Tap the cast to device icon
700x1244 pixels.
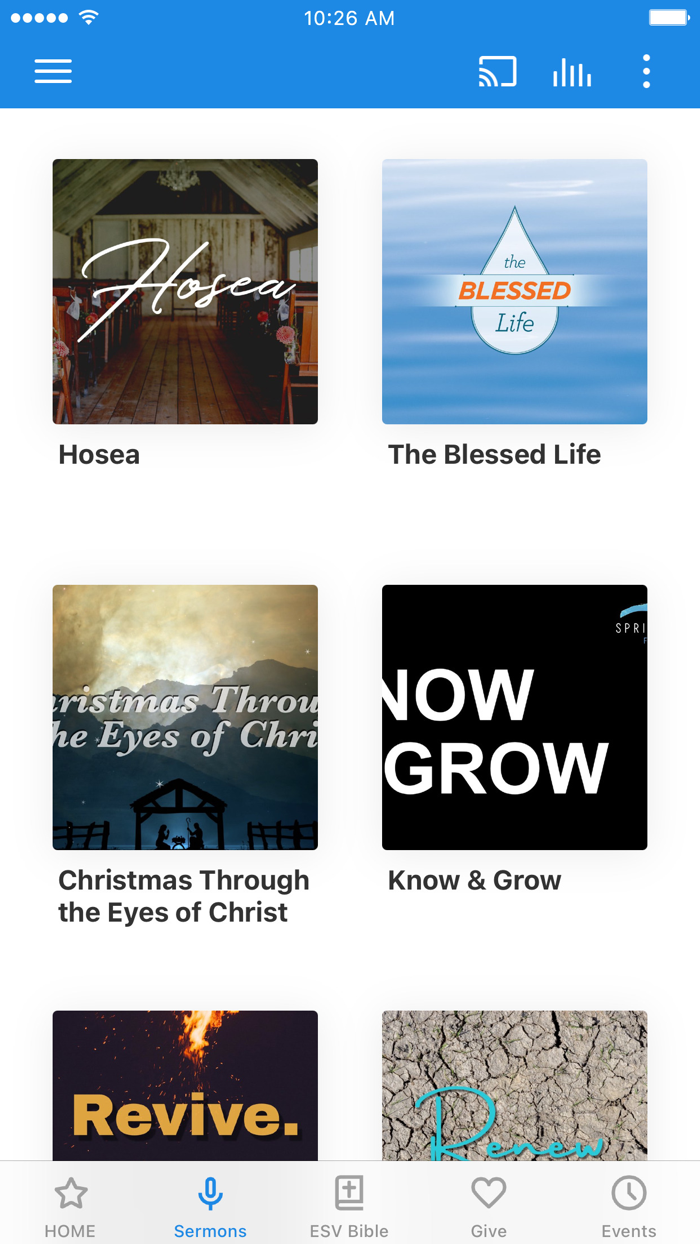[497, 72]
